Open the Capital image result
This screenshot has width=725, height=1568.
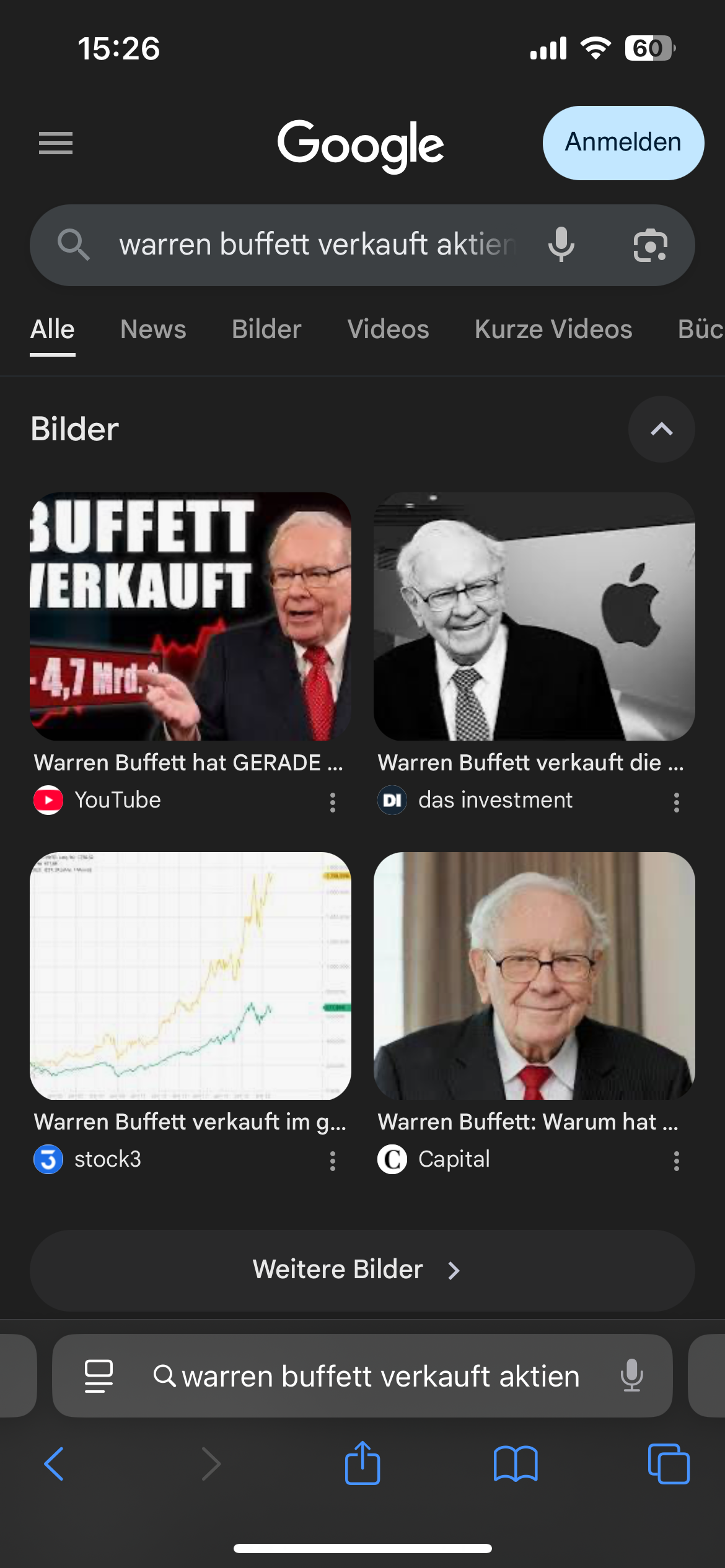[534, 975]
